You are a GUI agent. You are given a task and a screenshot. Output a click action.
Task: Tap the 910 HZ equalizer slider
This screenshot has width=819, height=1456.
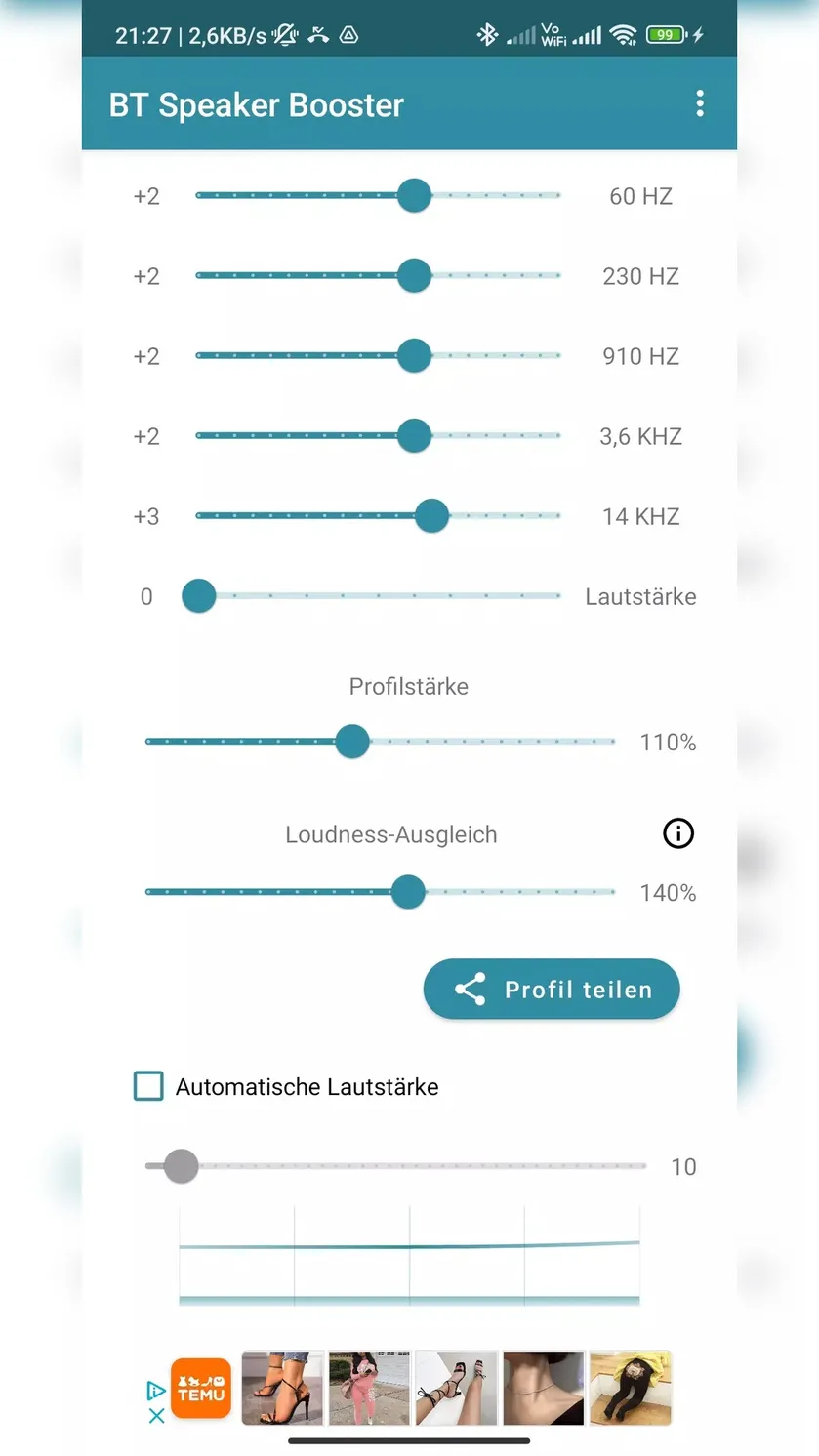(x=379, y=355)
